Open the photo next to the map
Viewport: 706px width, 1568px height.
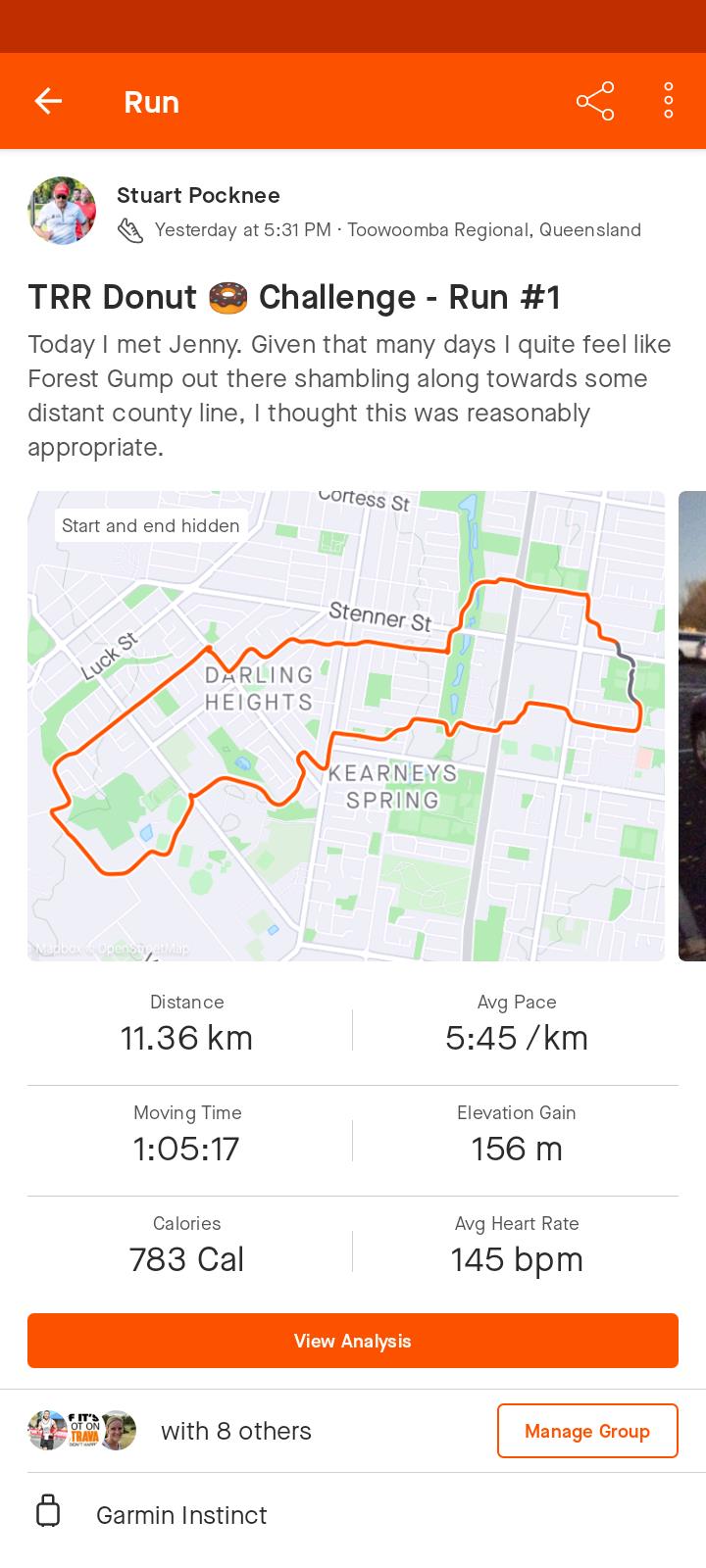[x=692, y=725]
